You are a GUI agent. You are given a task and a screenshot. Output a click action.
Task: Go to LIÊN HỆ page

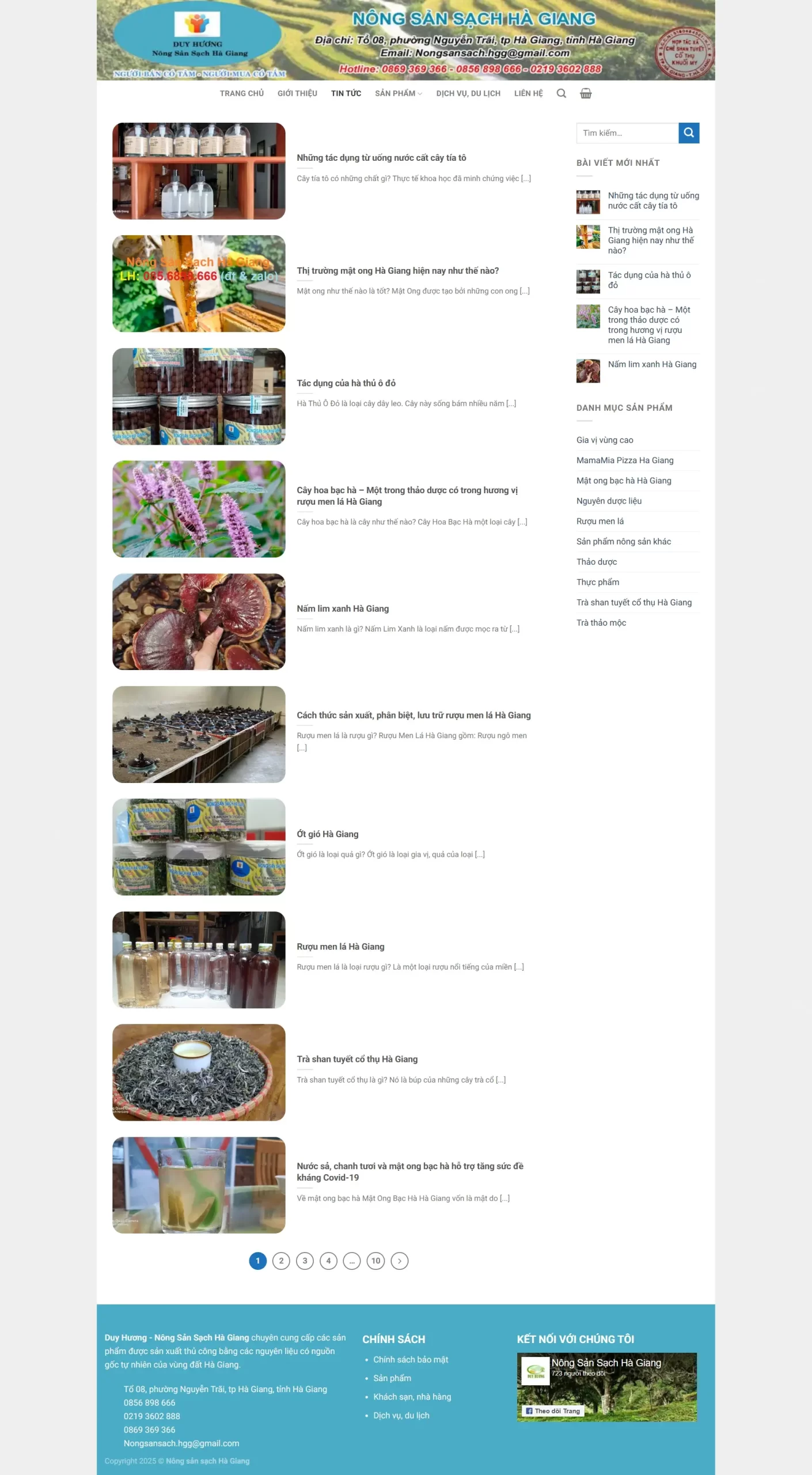tap(528, 93)
